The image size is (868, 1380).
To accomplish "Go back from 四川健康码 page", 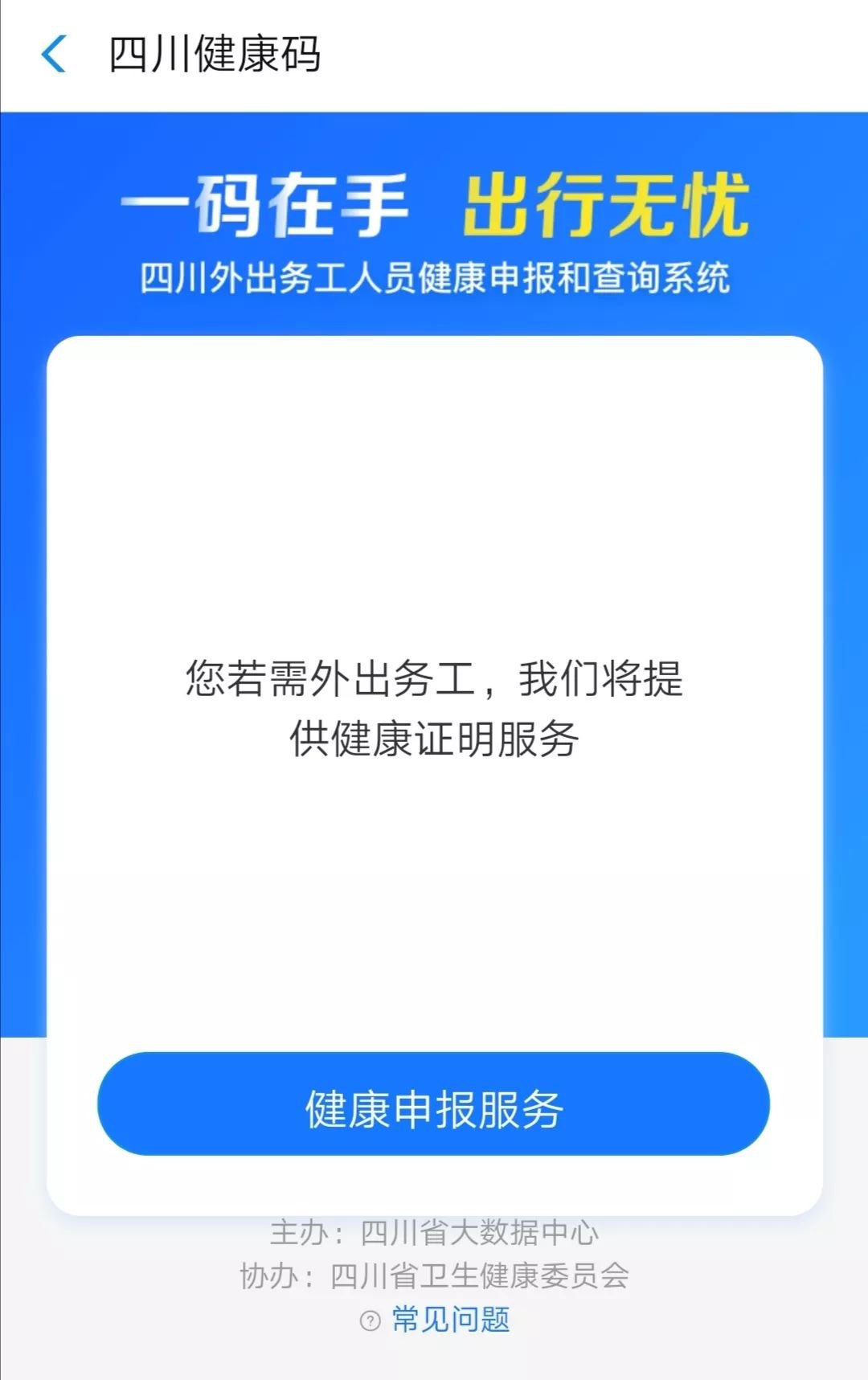I will click(x=53, y=55).
